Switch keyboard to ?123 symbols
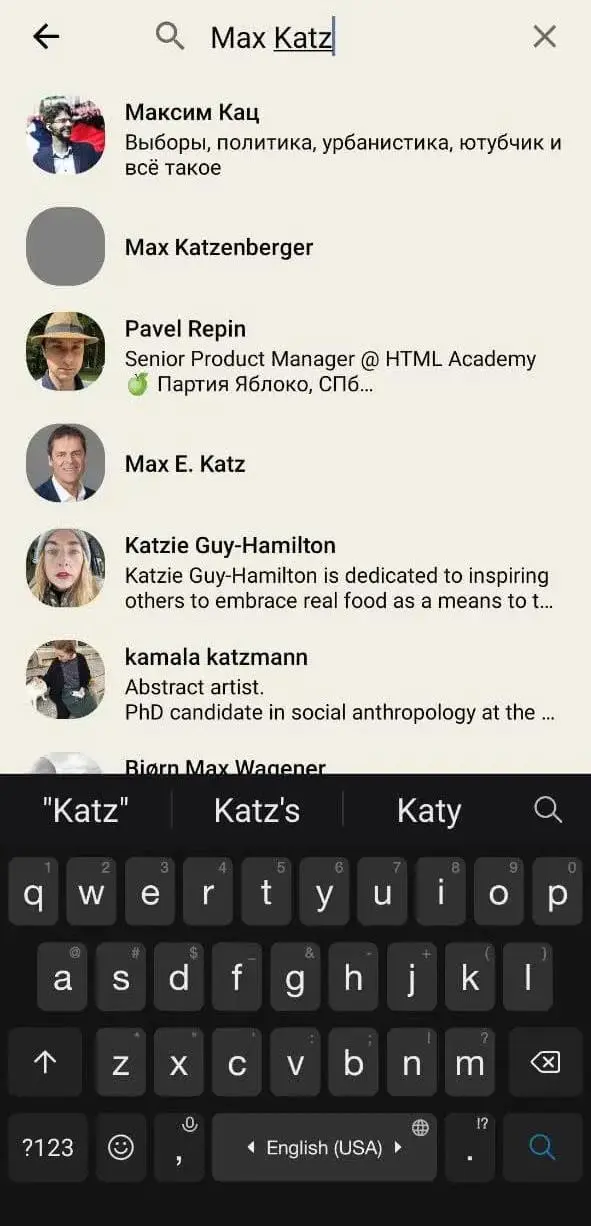 (x=48, y=1147)
